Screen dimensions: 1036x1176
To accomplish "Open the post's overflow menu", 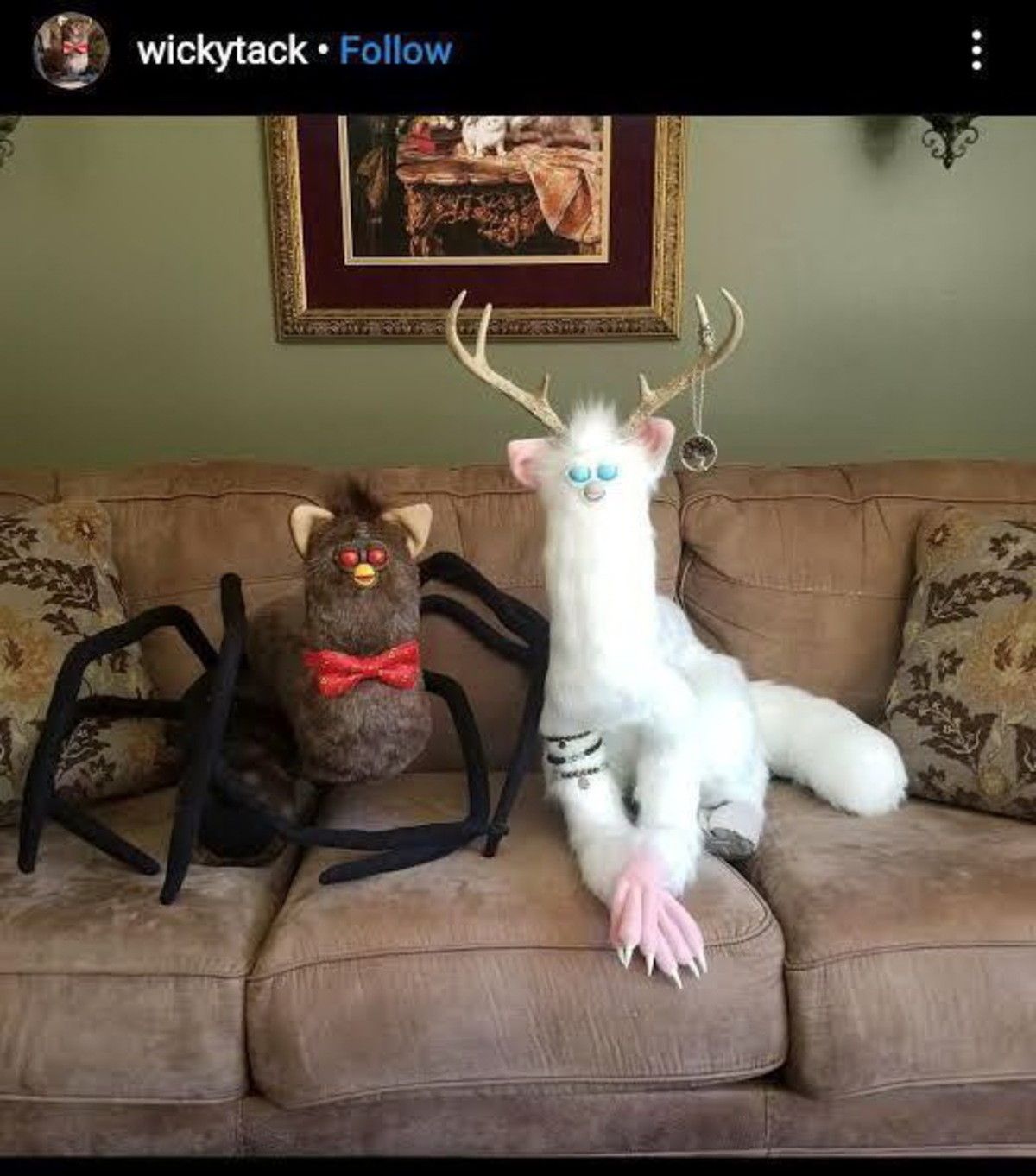I will 976,51.
